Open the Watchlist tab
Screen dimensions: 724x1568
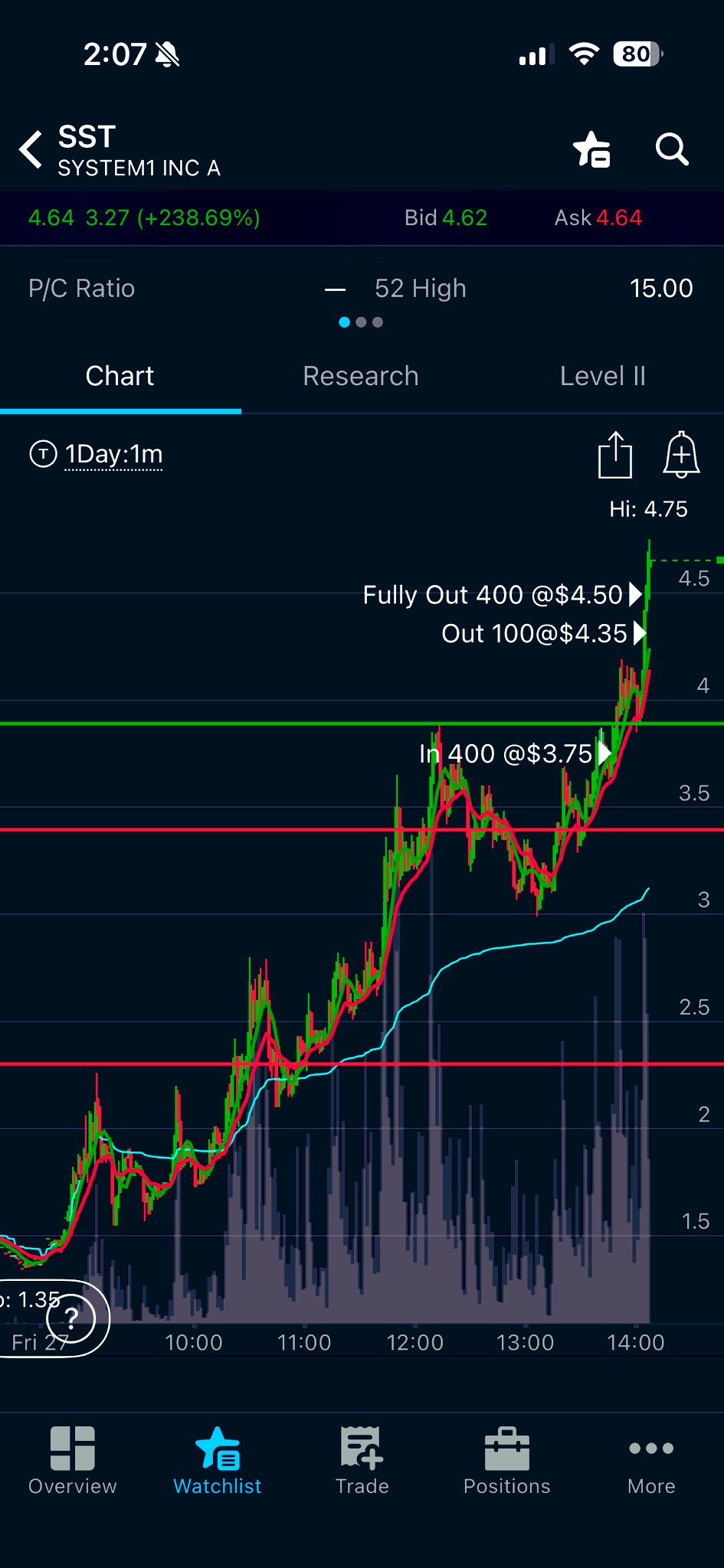coord(218,1461)
